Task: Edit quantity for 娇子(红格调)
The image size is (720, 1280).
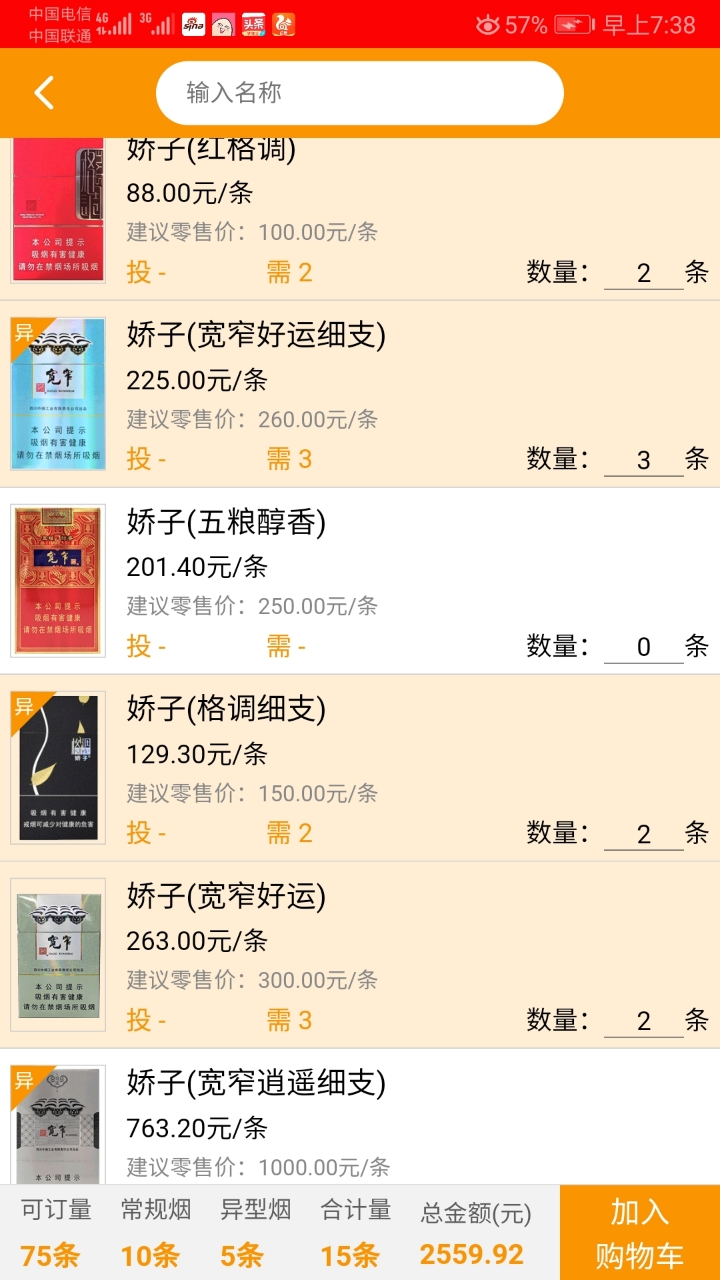Action: point(643,272)
